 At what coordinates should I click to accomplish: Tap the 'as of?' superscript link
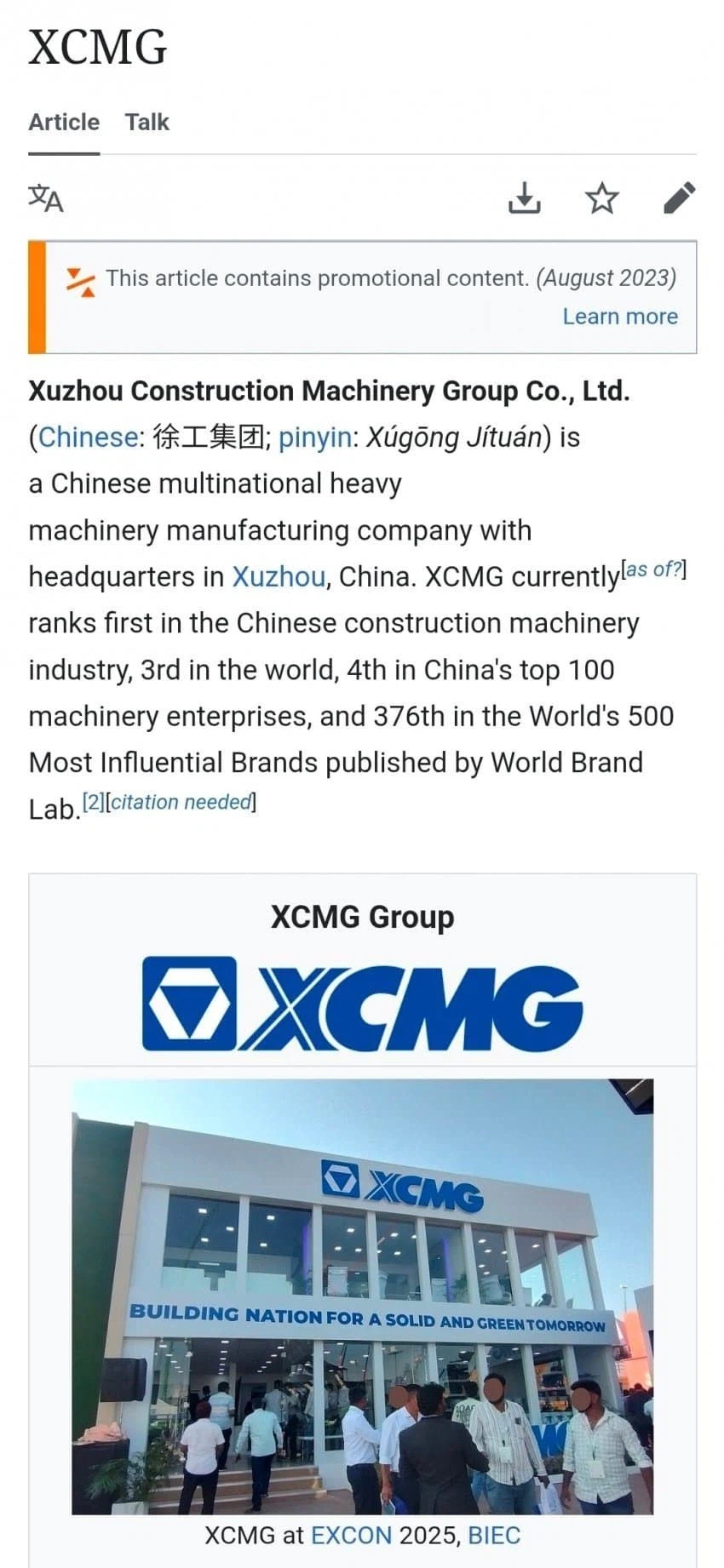pos(654,569)
